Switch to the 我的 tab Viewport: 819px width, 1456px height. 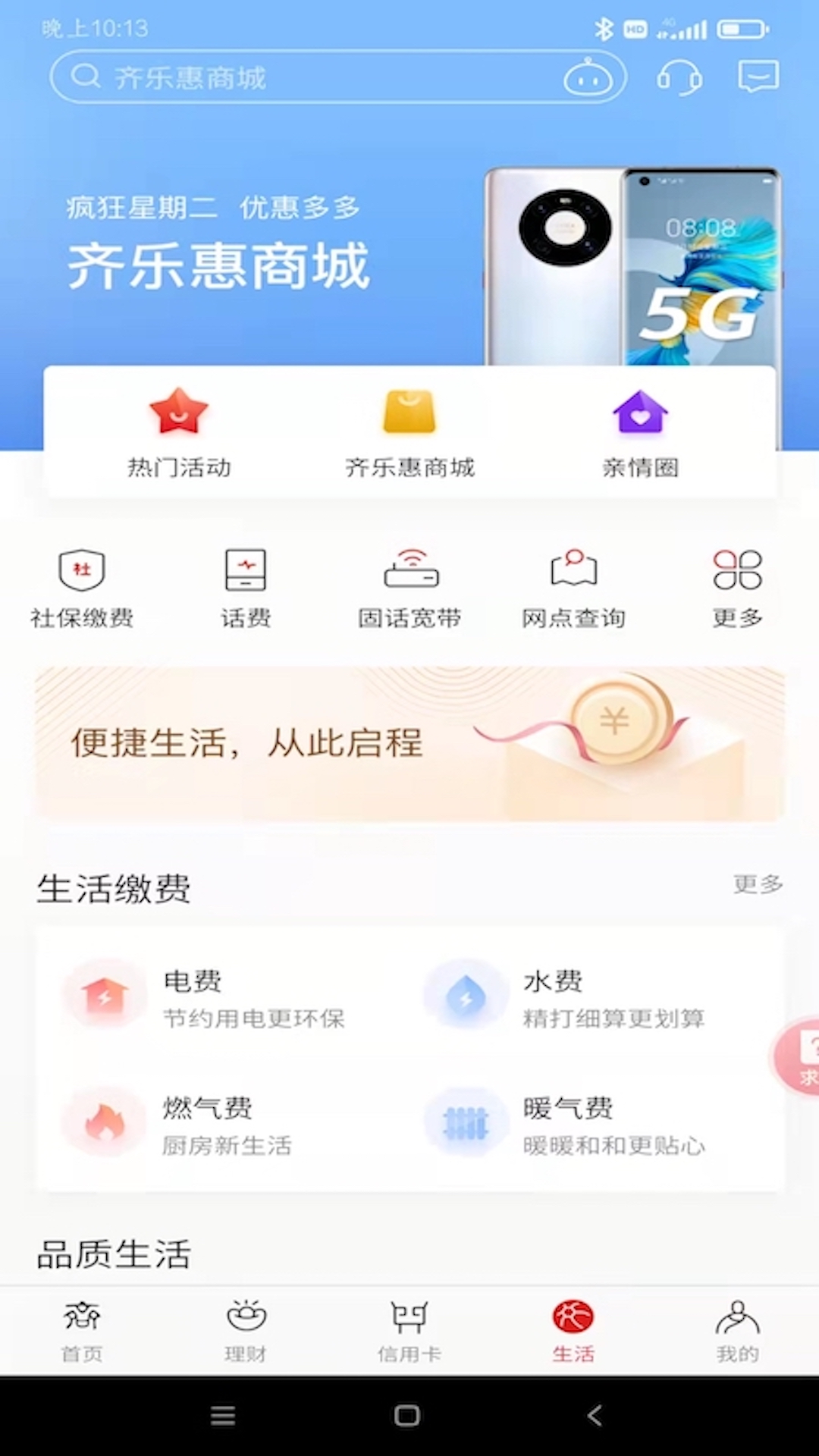pos(737,1330)
